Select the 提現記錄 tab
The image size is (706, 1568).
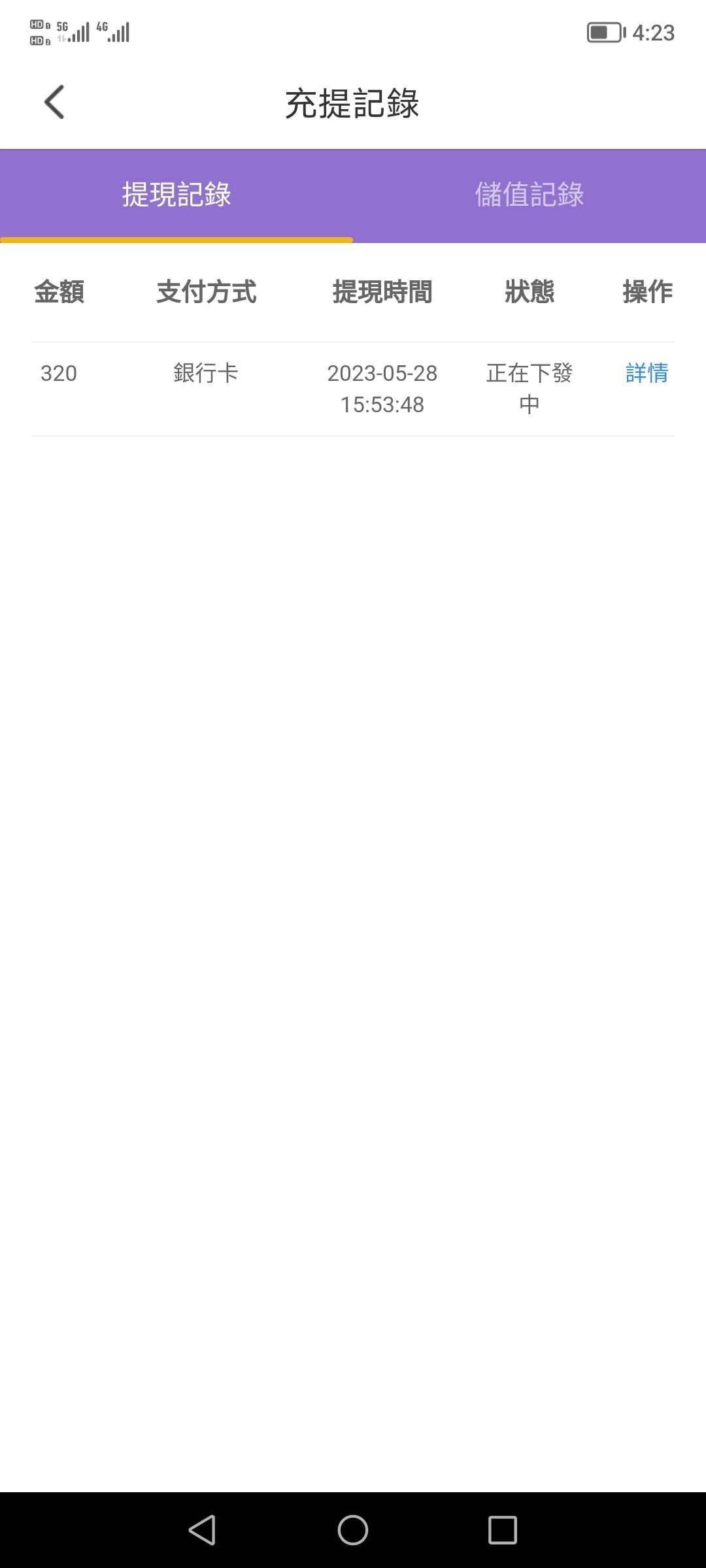pyautogui.click(x=176, y=195)
